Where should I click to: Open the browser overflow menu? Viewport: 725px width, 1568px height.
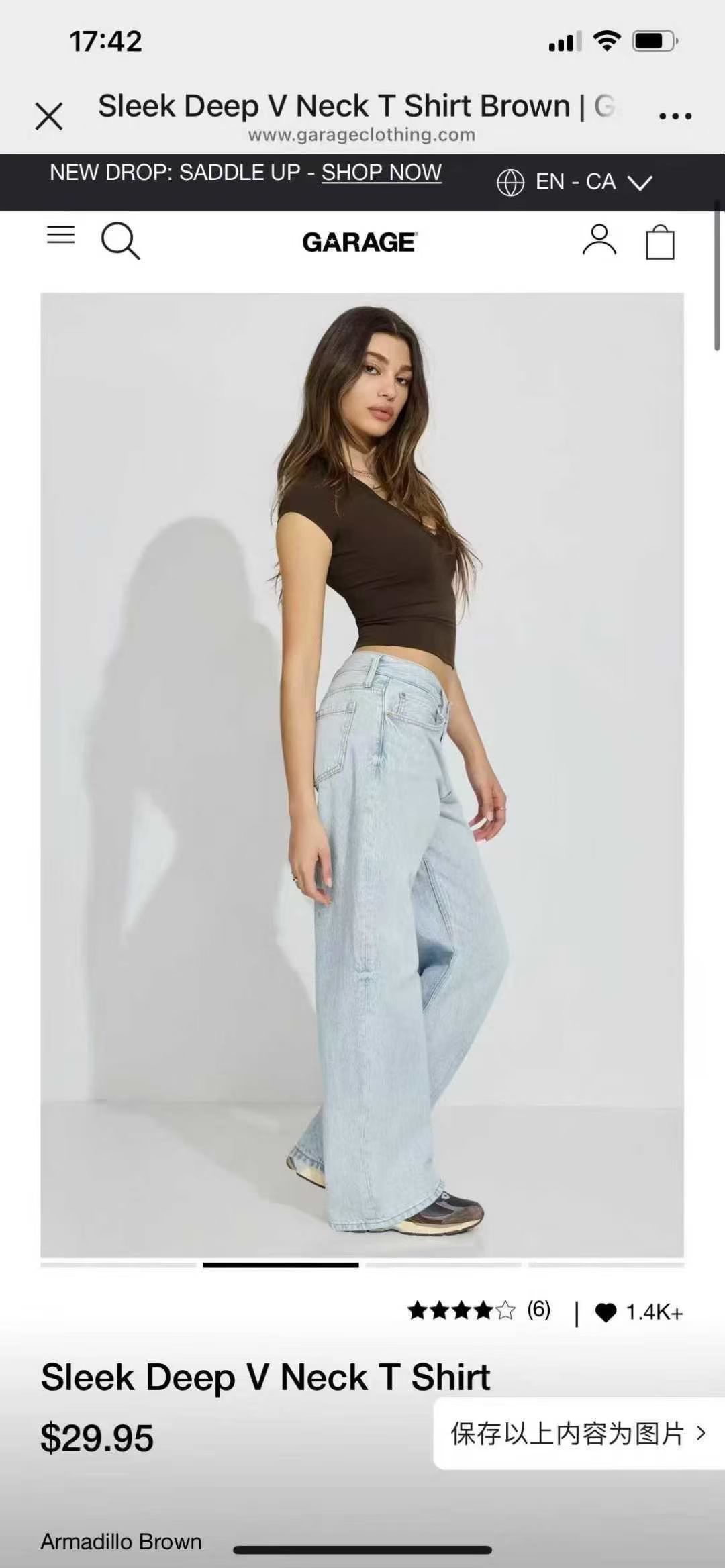[675, 117]
